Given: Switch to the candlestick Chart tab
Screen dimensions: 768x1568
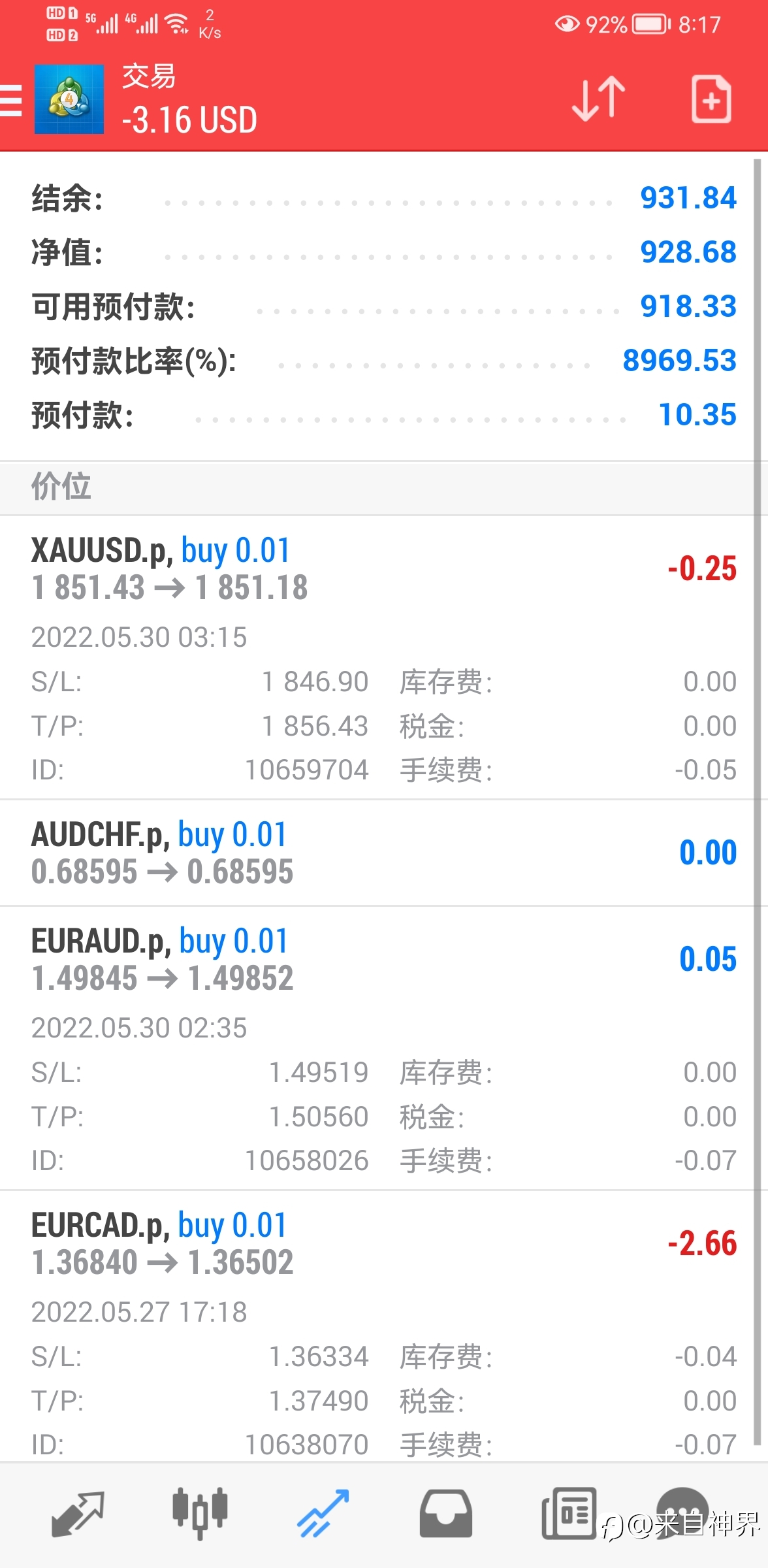Looking at the screenshot, I should pos(200,1514).
